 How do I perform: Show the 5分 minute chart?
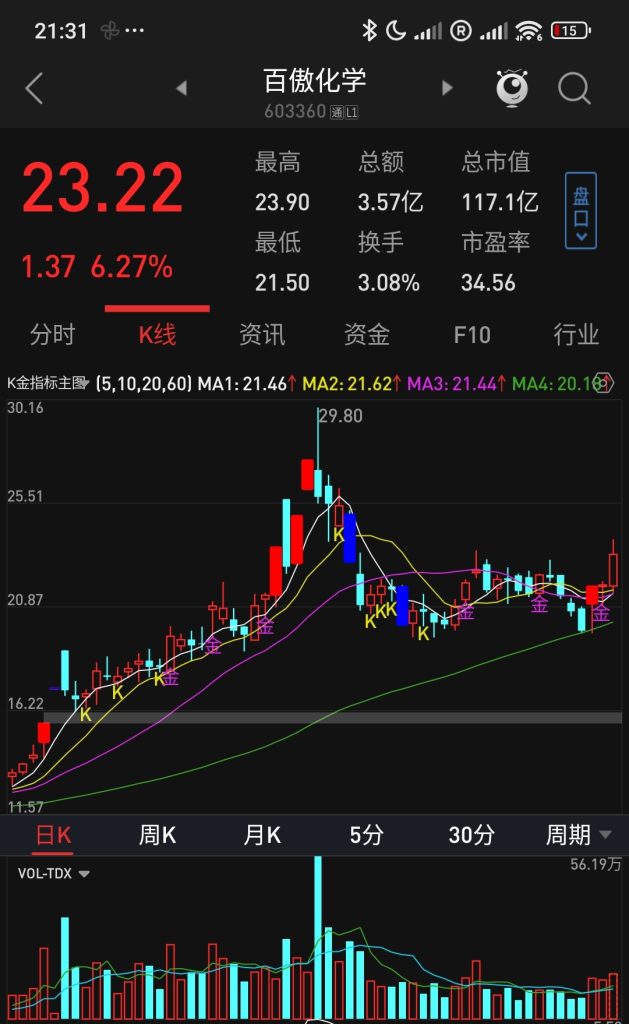click(367, 835)
